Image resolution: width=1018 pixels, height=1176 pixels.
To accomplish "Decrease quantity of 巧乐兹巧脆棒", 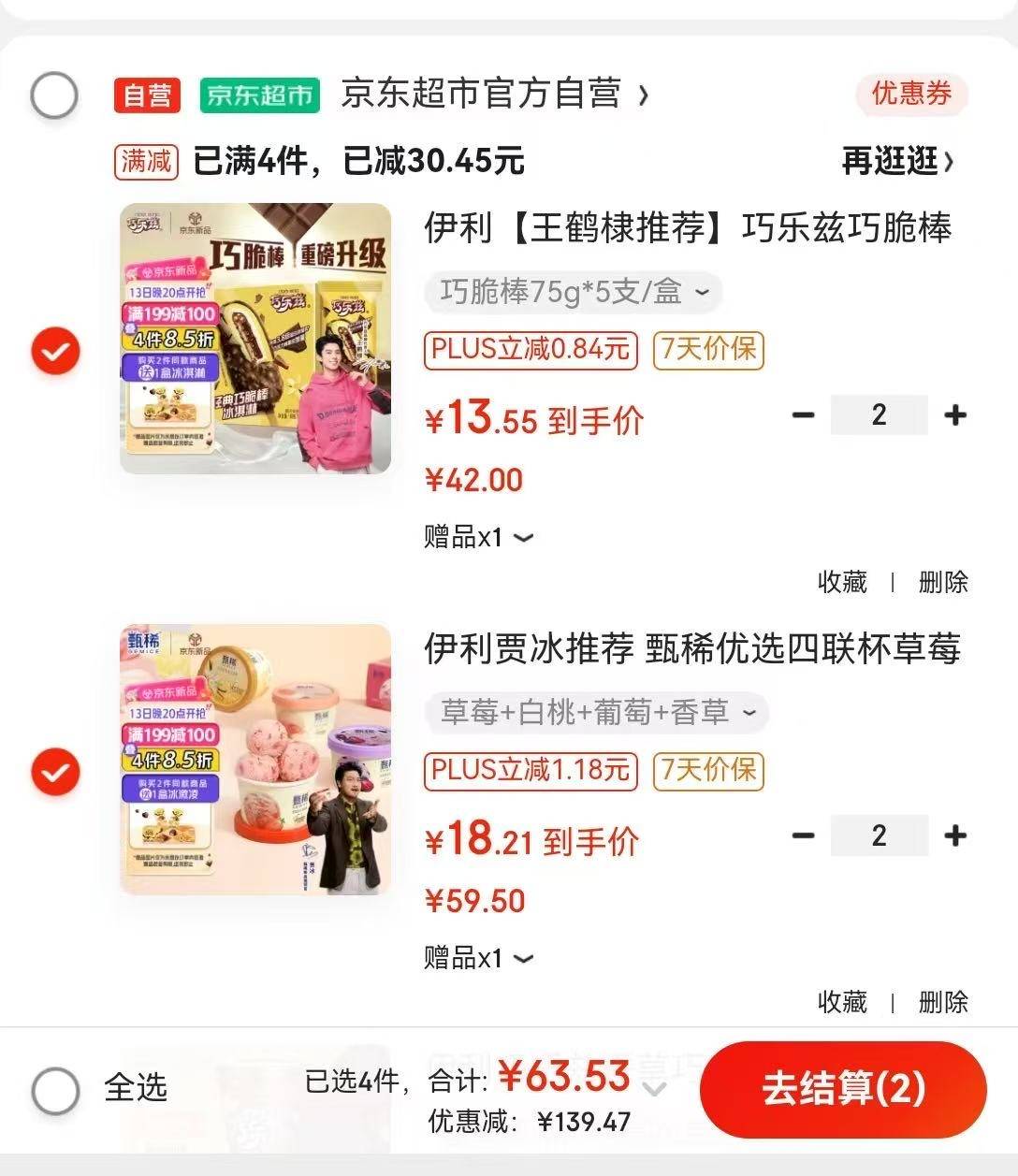I will pos(804,414).
